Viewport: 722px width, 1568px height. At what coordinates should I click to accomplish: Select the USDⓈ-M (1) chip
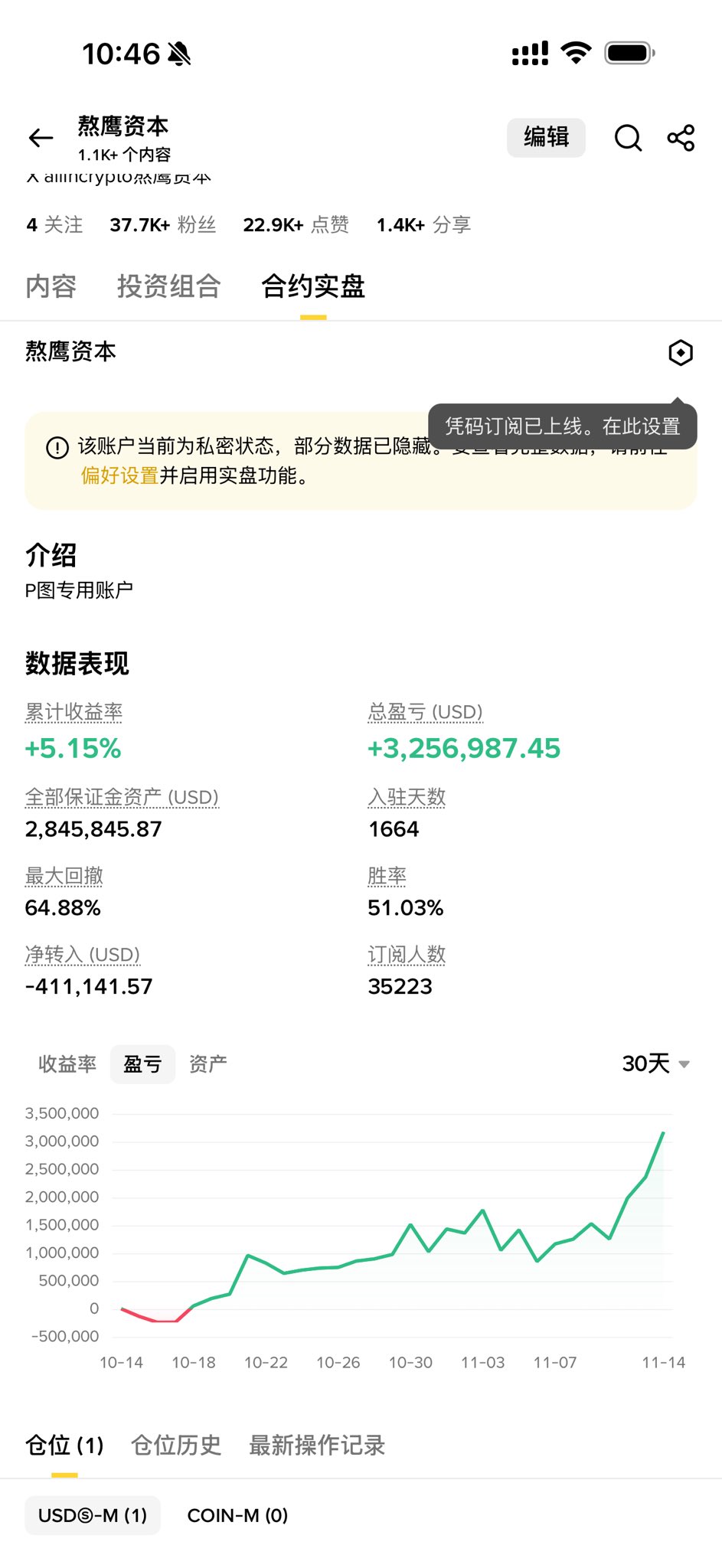[x=93, y=1515]
